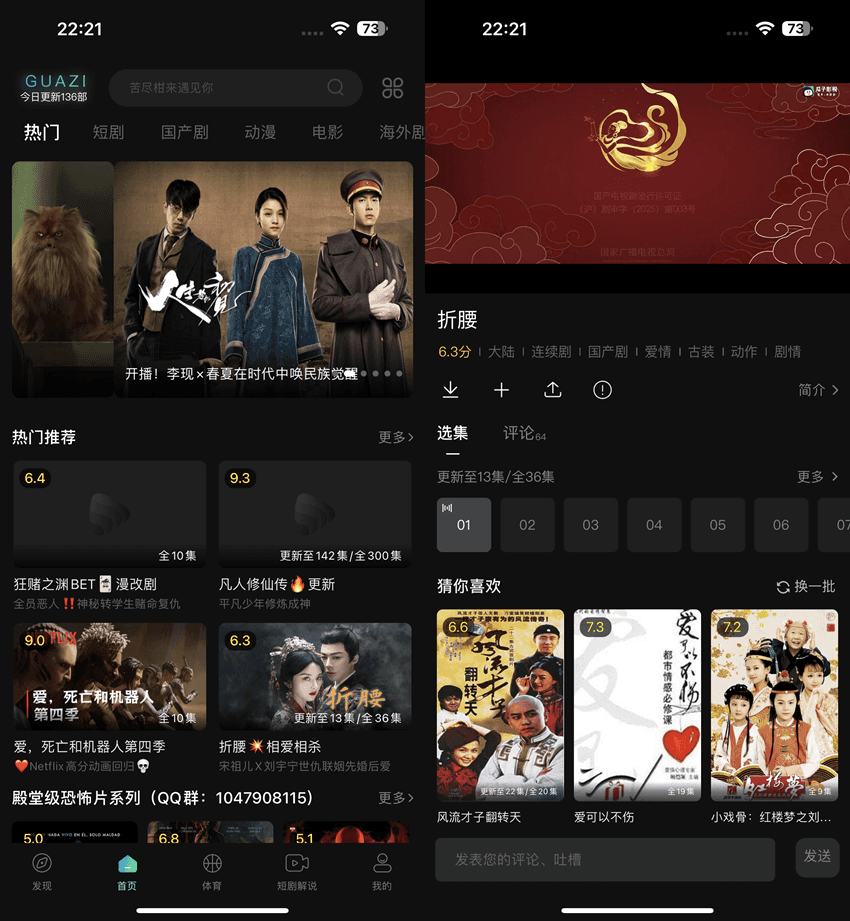Viewport: 850px width, 921px height.
Task: Open 更多 next to 热门推荐
Action: pos(395,437)
